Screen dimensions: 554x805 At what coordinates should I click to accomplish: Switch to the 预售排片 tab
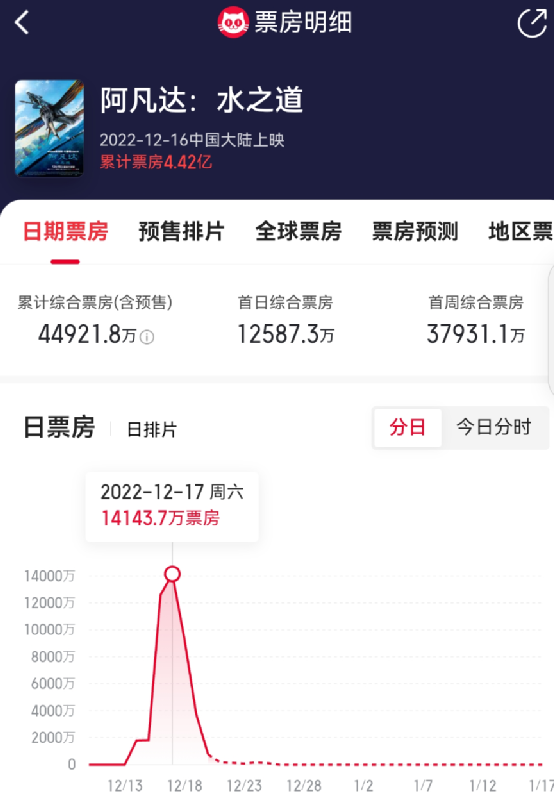(182, 232)
